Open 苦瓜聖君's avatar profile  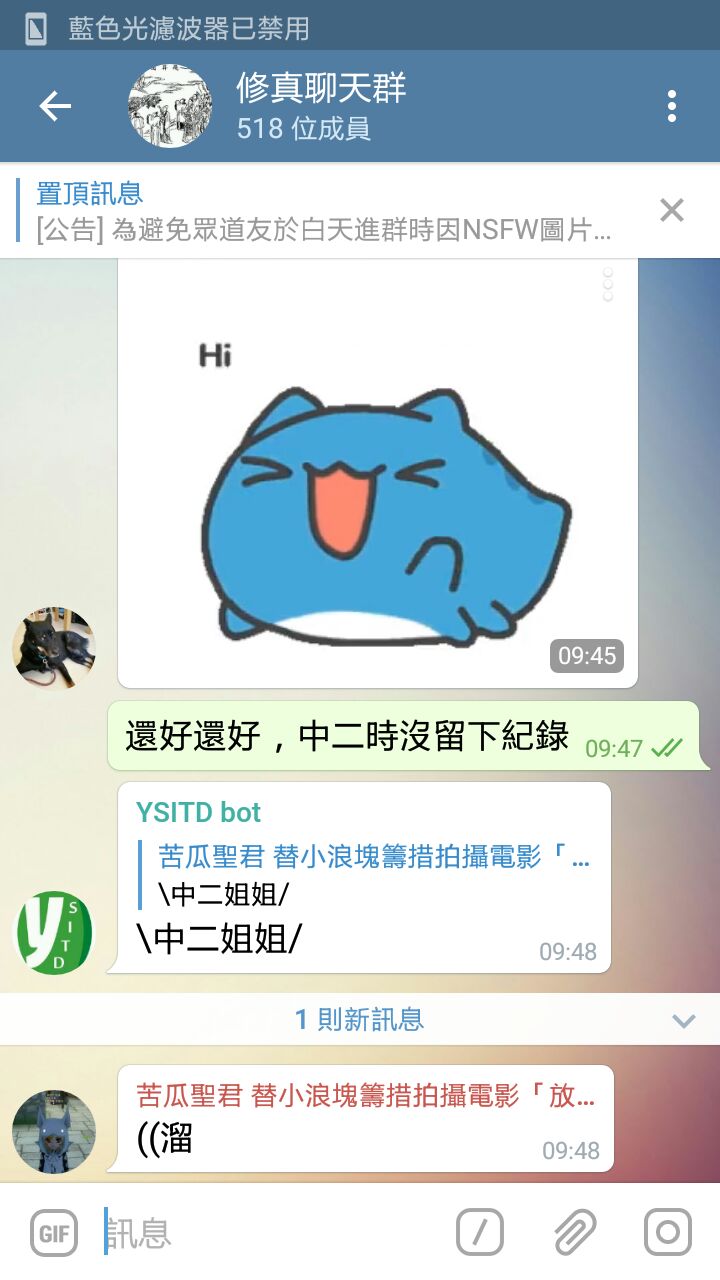point(54,1131)
